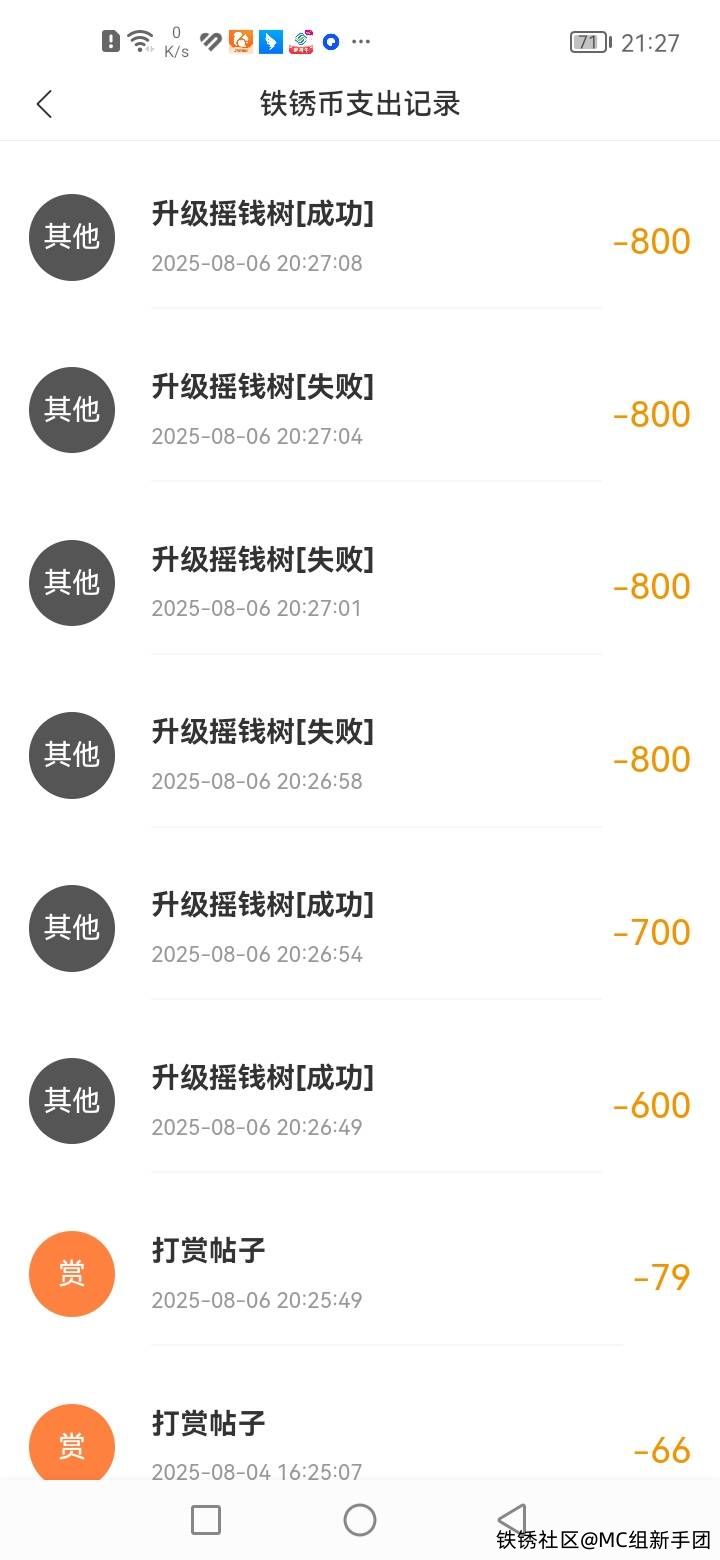Open the system recent apps view
The height and width of the screenshot is (1560, 720).
click(206, 1520)
